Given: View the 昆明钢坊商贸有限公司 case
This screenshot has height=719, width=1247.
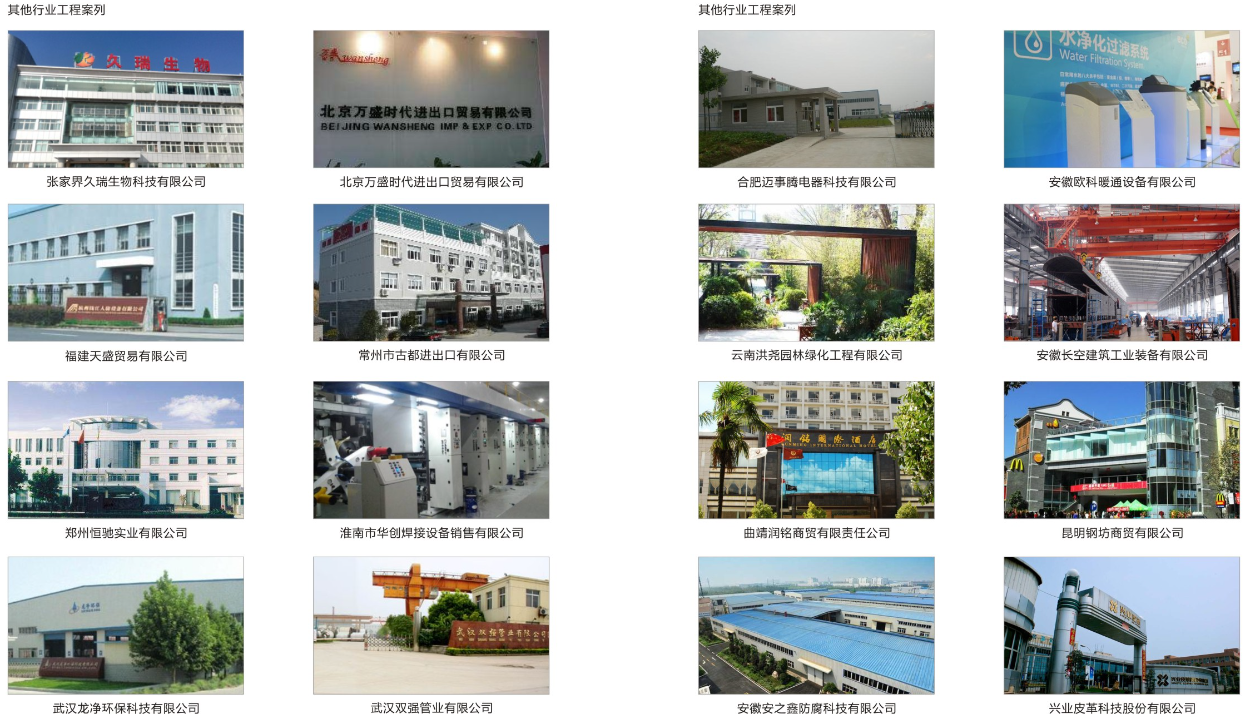Looking at the screenshot, I should coord(1122,449).
